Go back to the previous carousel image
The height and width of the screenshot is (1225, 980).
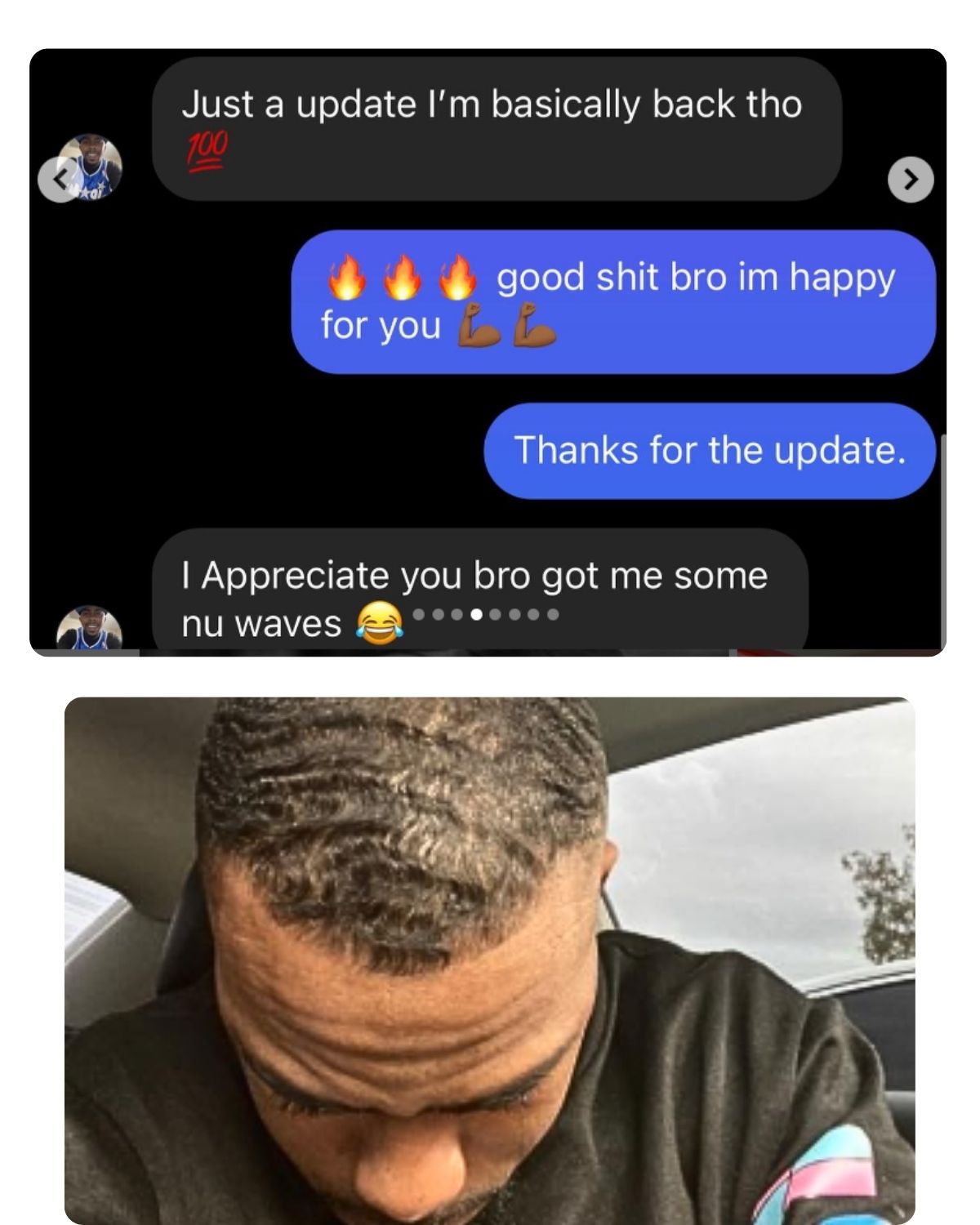(x=59, y=179)
